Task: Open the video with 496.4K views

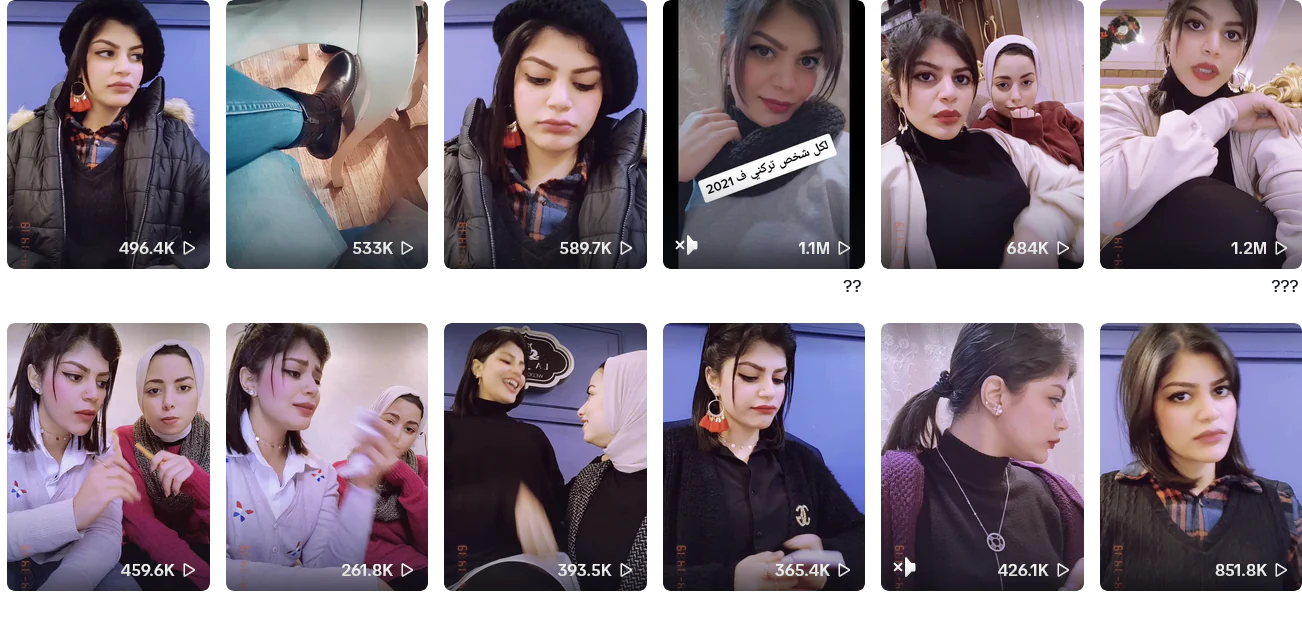Action: [108, 134]
